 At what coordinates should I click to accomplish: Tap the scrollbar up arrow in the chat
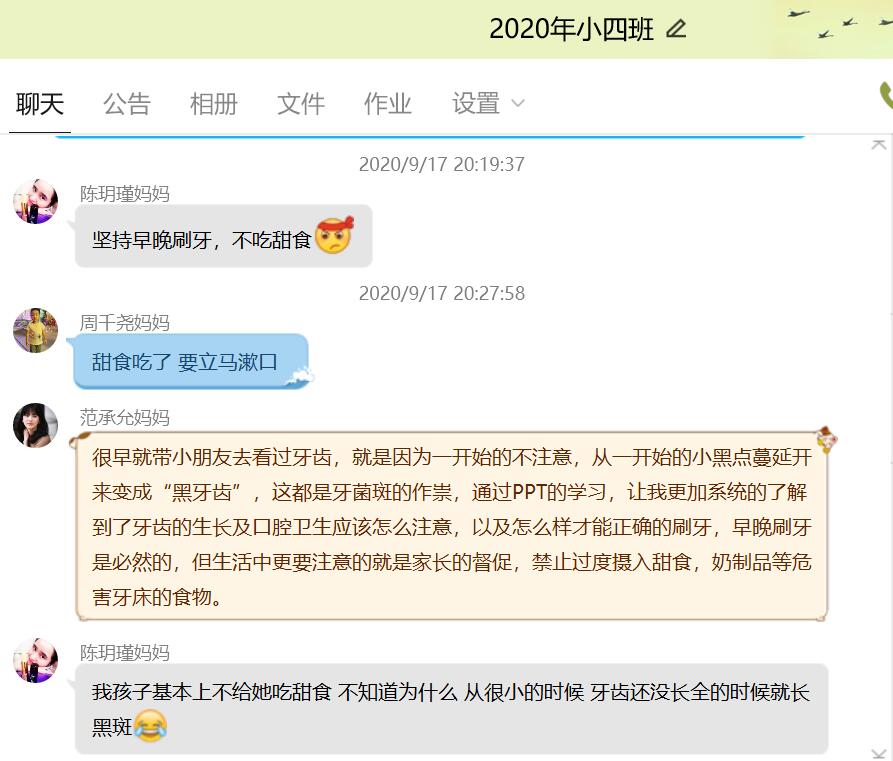pyautogui.click(x=879, y=145)
